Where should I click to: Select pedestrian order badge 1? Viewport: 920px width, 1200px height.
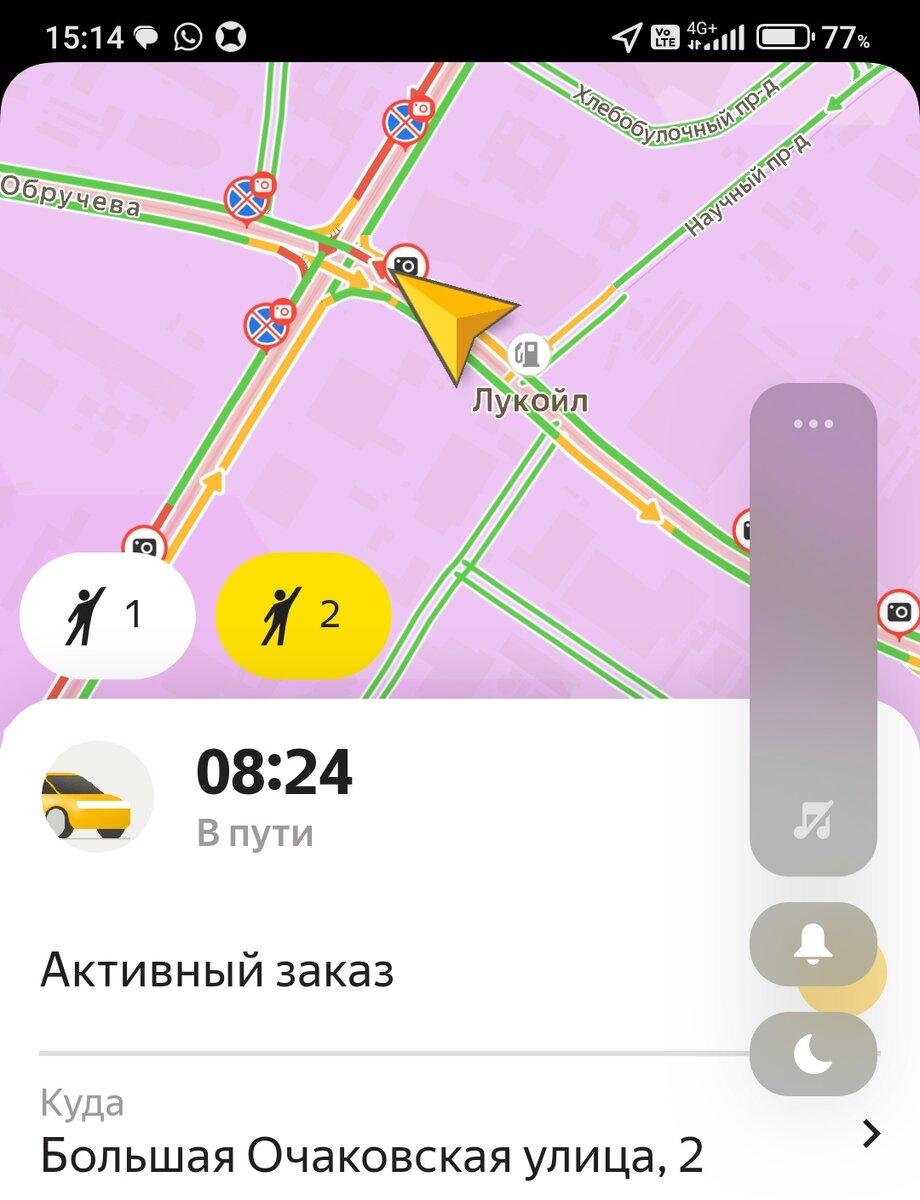[105, 616]
